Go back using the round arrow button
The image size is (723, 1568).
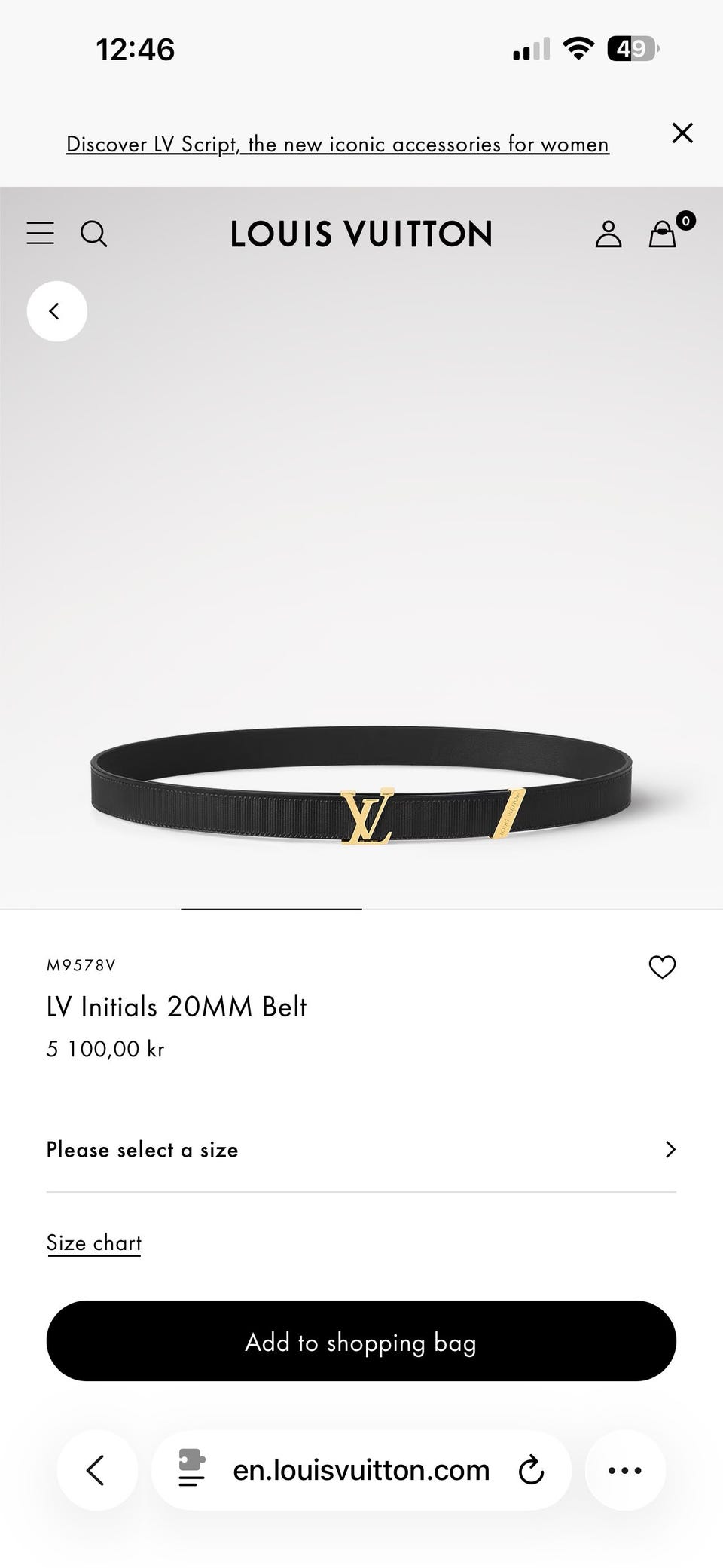(57, 311)
